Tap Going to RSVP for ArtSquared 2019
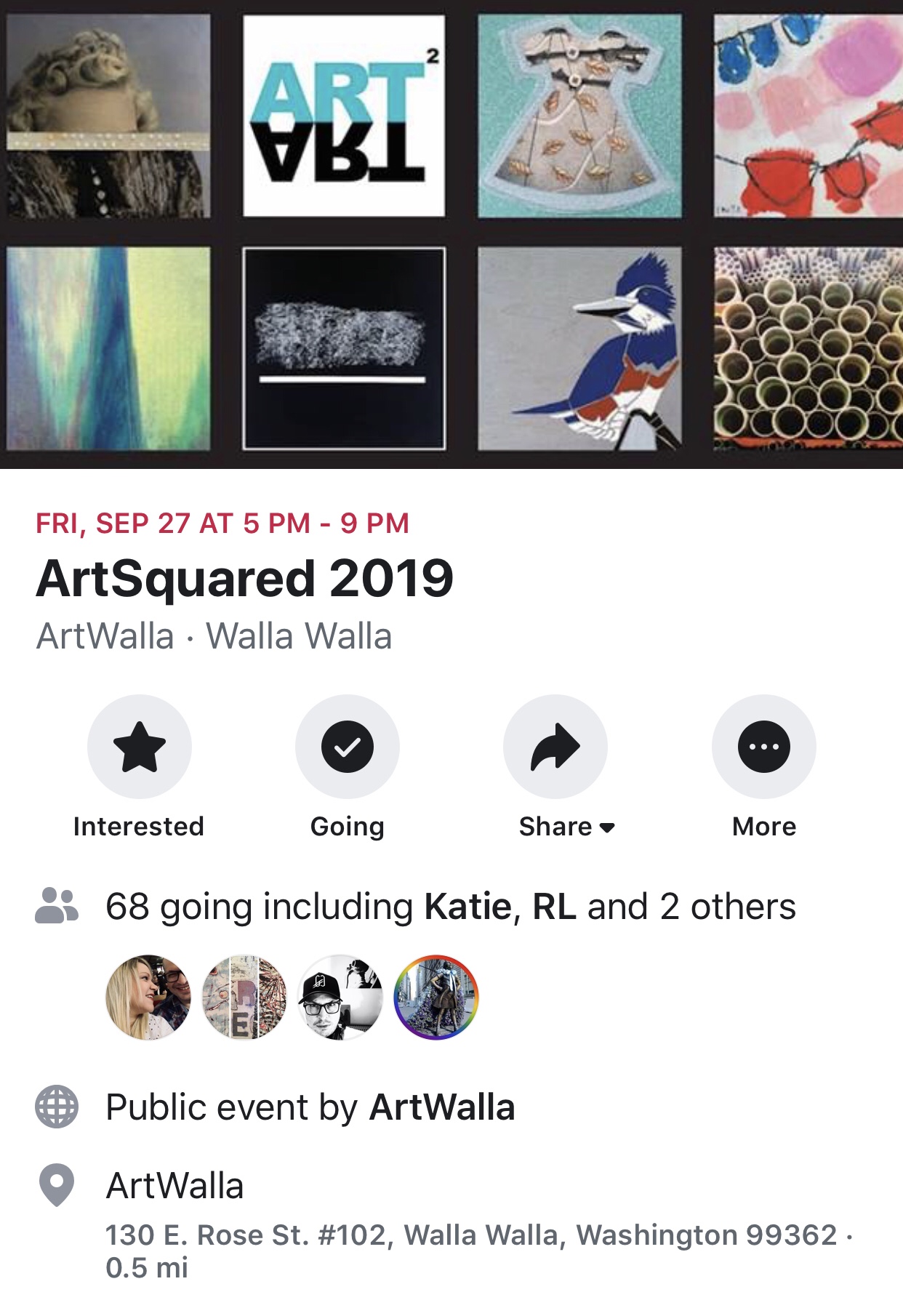 click(x=347, y=747)
